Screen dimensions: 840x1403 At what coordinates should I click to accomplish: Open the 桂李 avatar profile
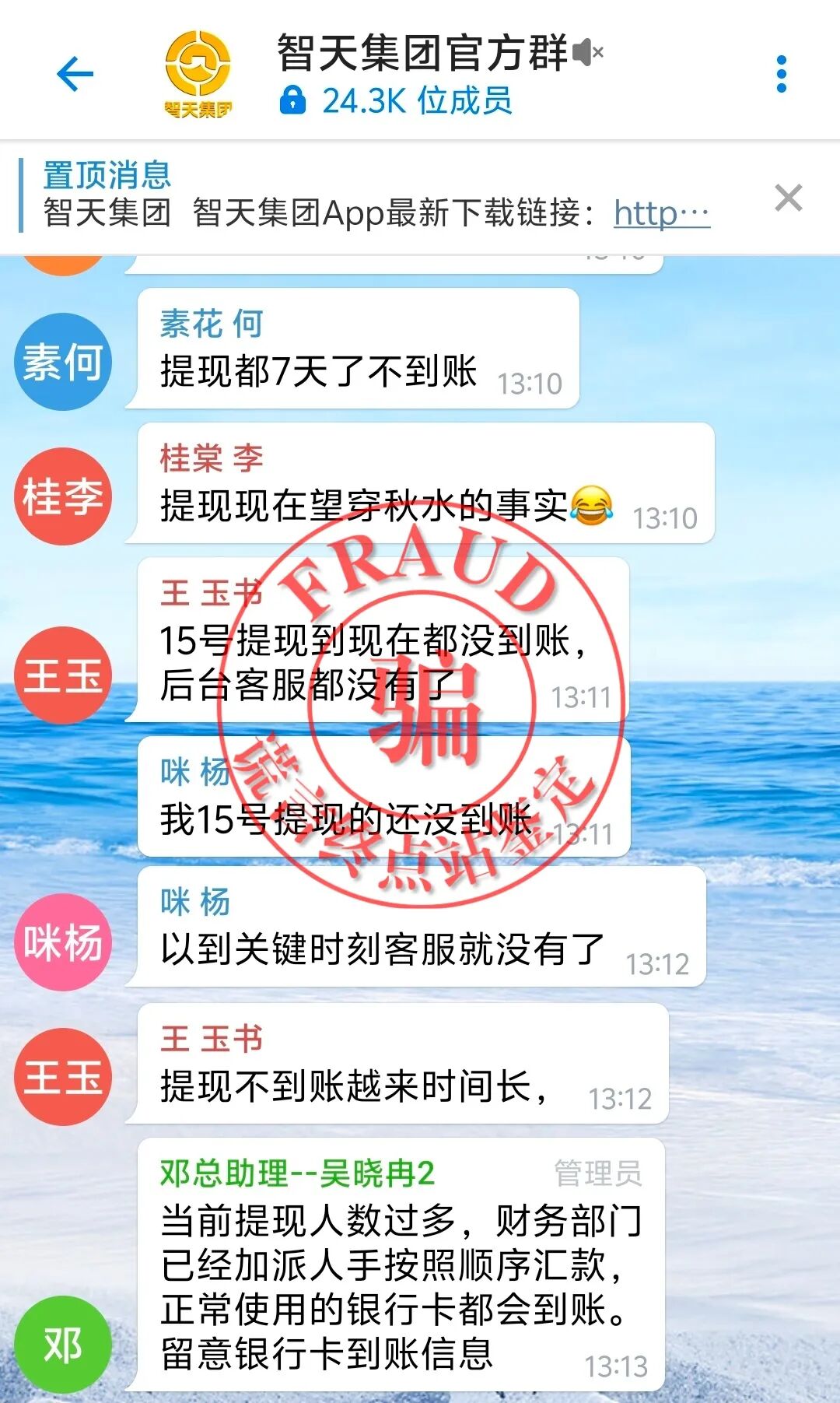click(x=62, y=496)
